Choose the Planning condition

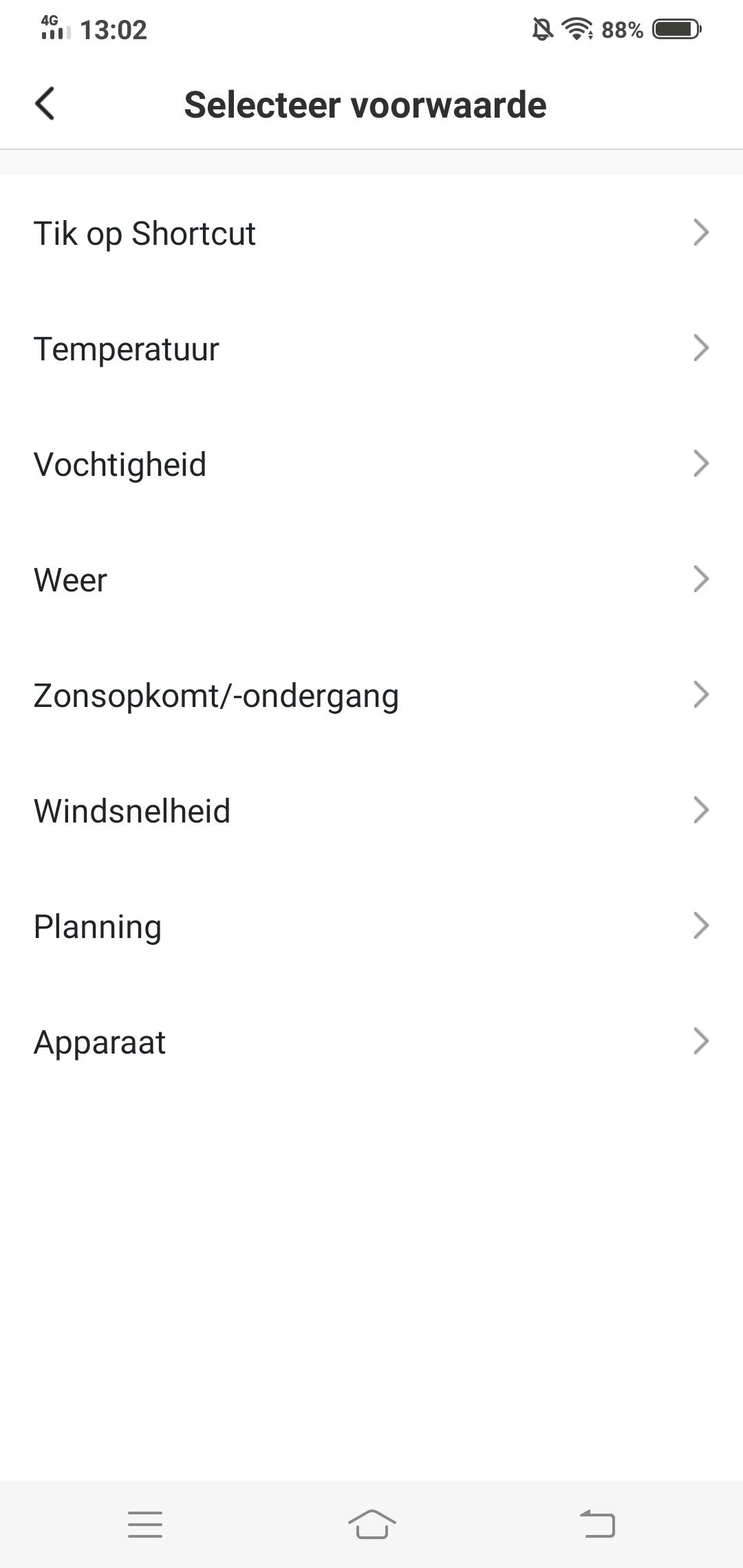(371, 926)
